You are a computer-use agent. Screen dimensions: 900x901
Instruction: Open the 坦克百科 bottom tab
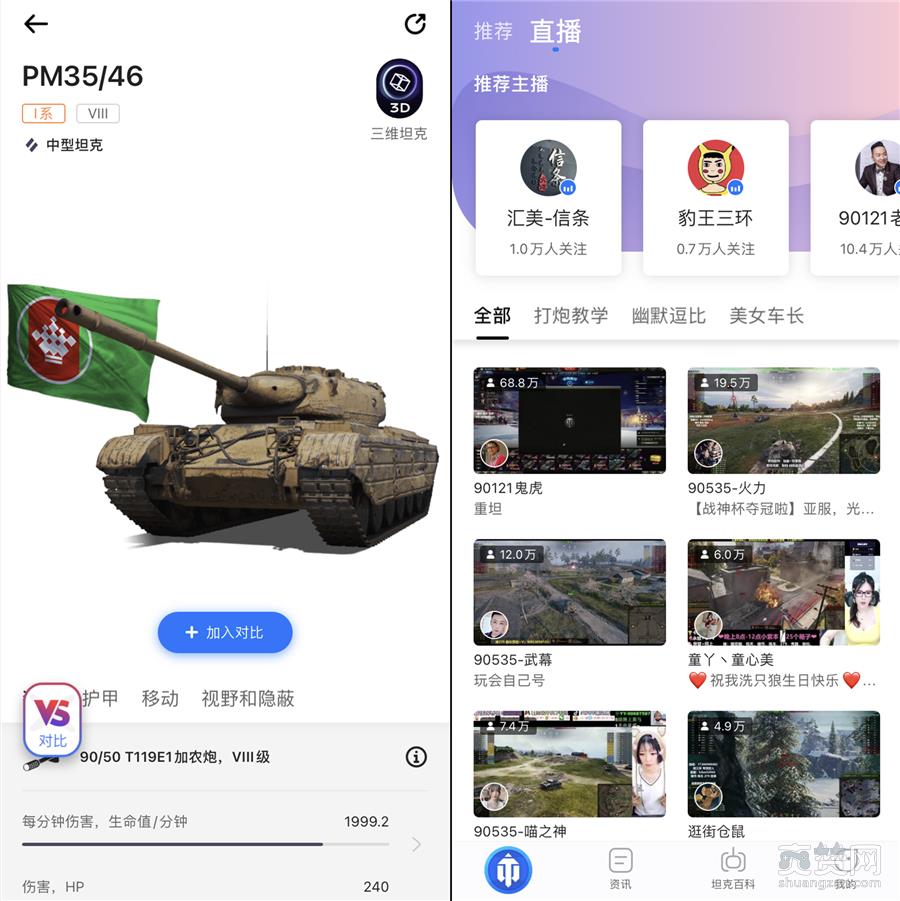733,867
